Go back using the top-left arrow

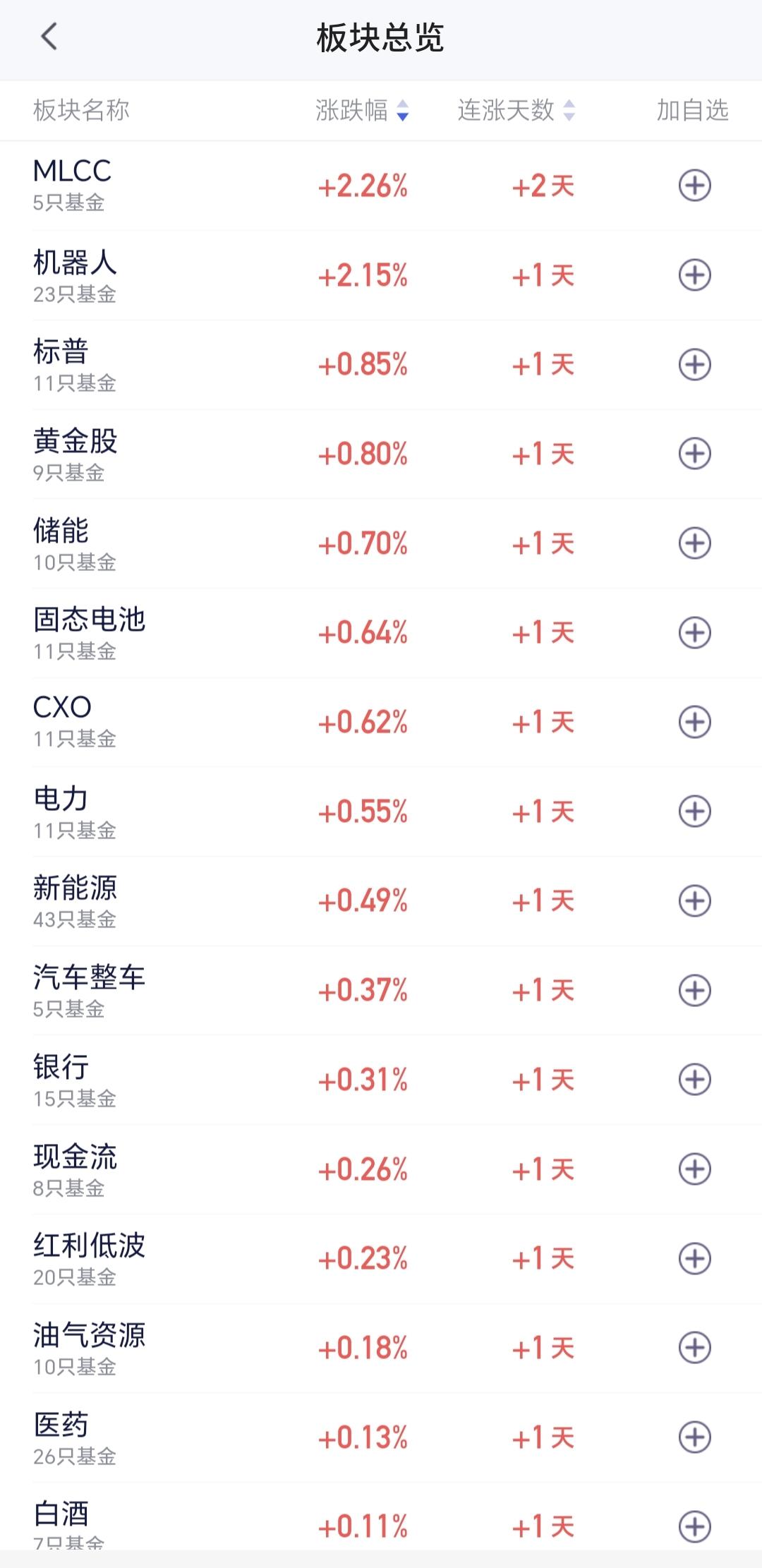[x=49, y=37]
